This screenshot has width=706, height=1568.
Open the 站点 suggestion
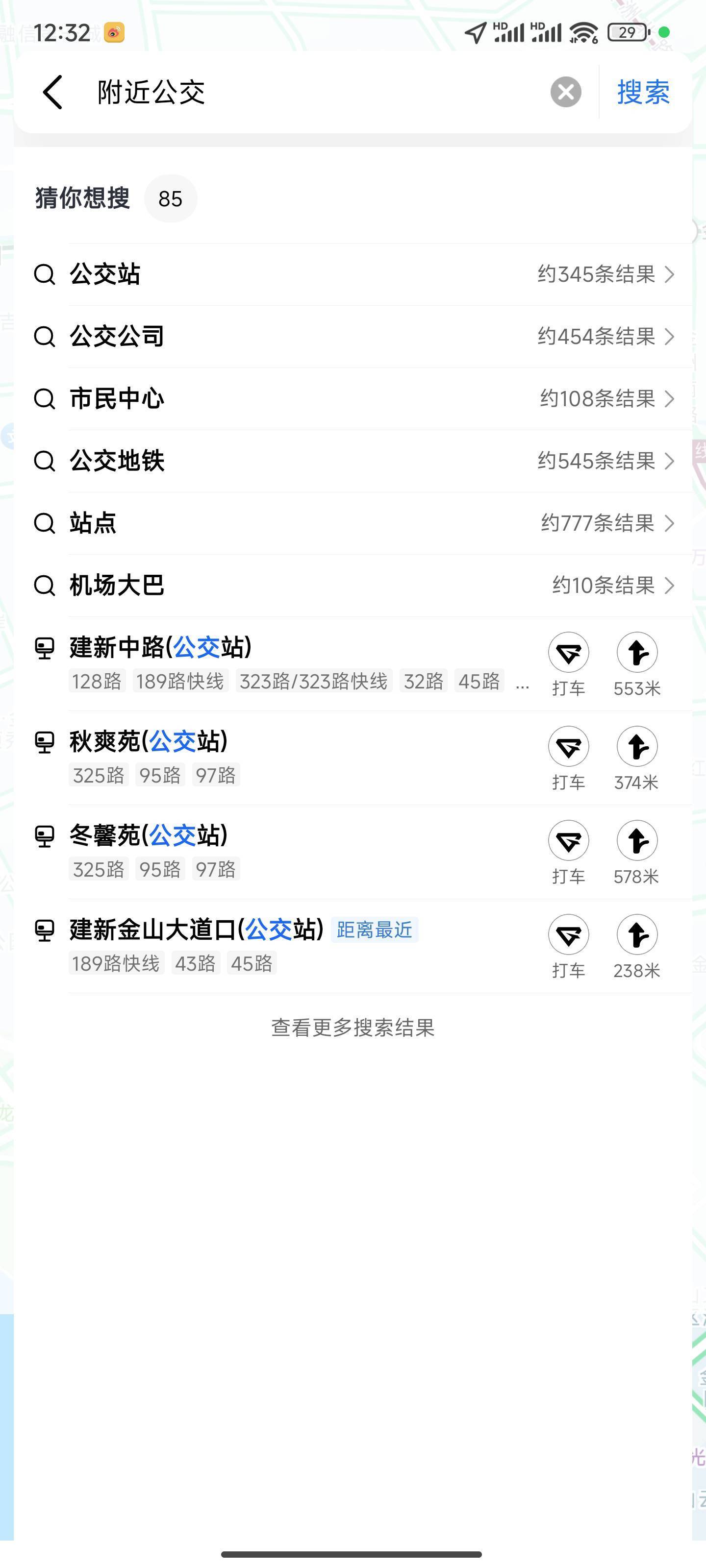coord(354,523)
